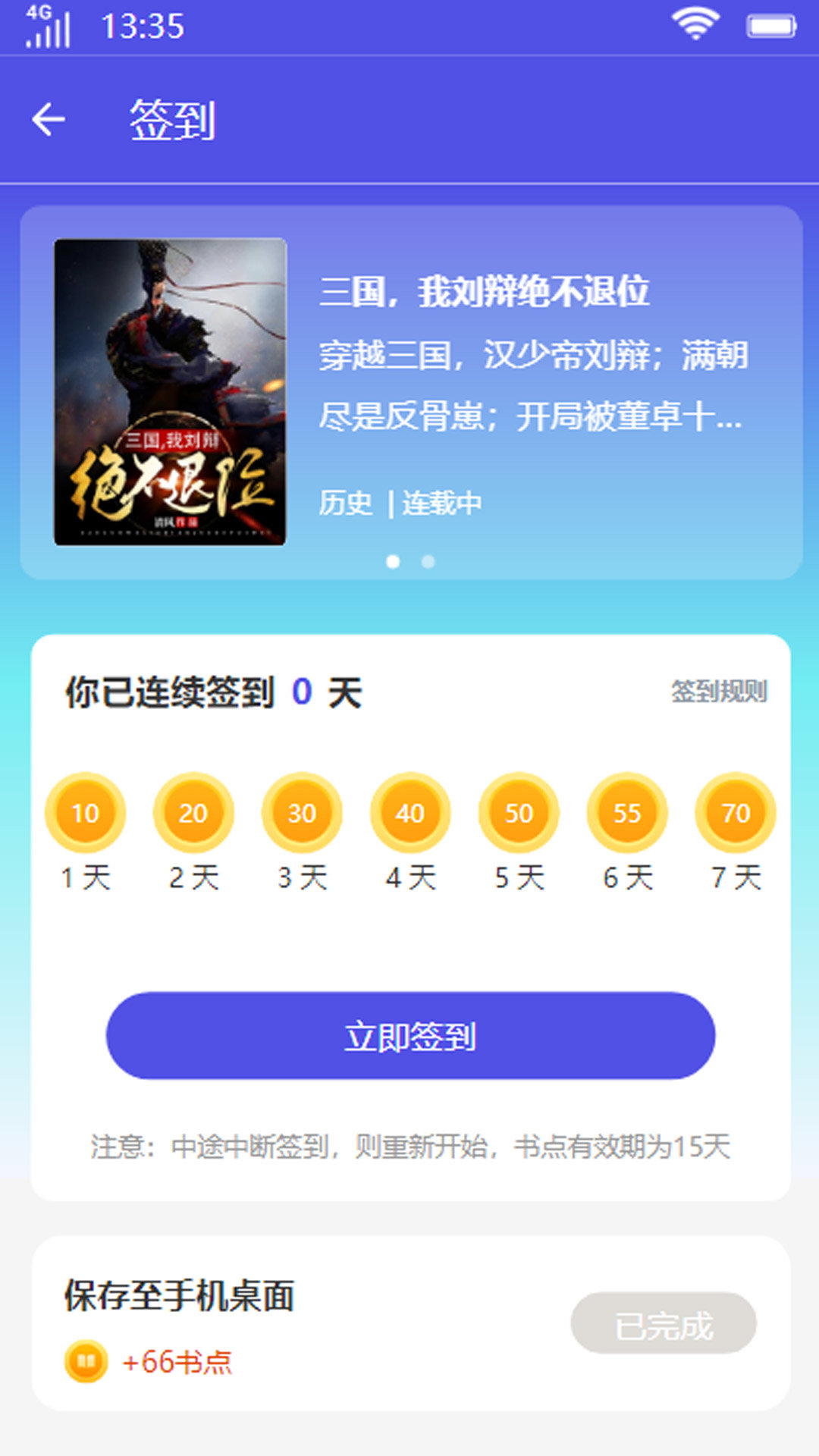Tap the 70-point day 7 coin
This screenshot has width=819, height=1456.
pos(733,814)
